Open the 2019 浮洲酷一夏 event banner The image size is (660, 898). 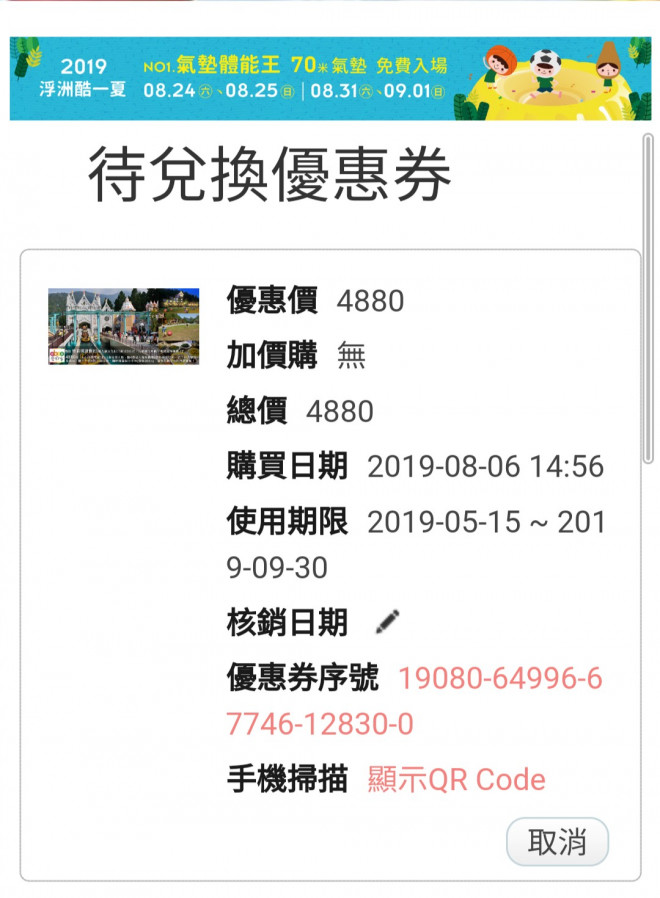(330, 78)
